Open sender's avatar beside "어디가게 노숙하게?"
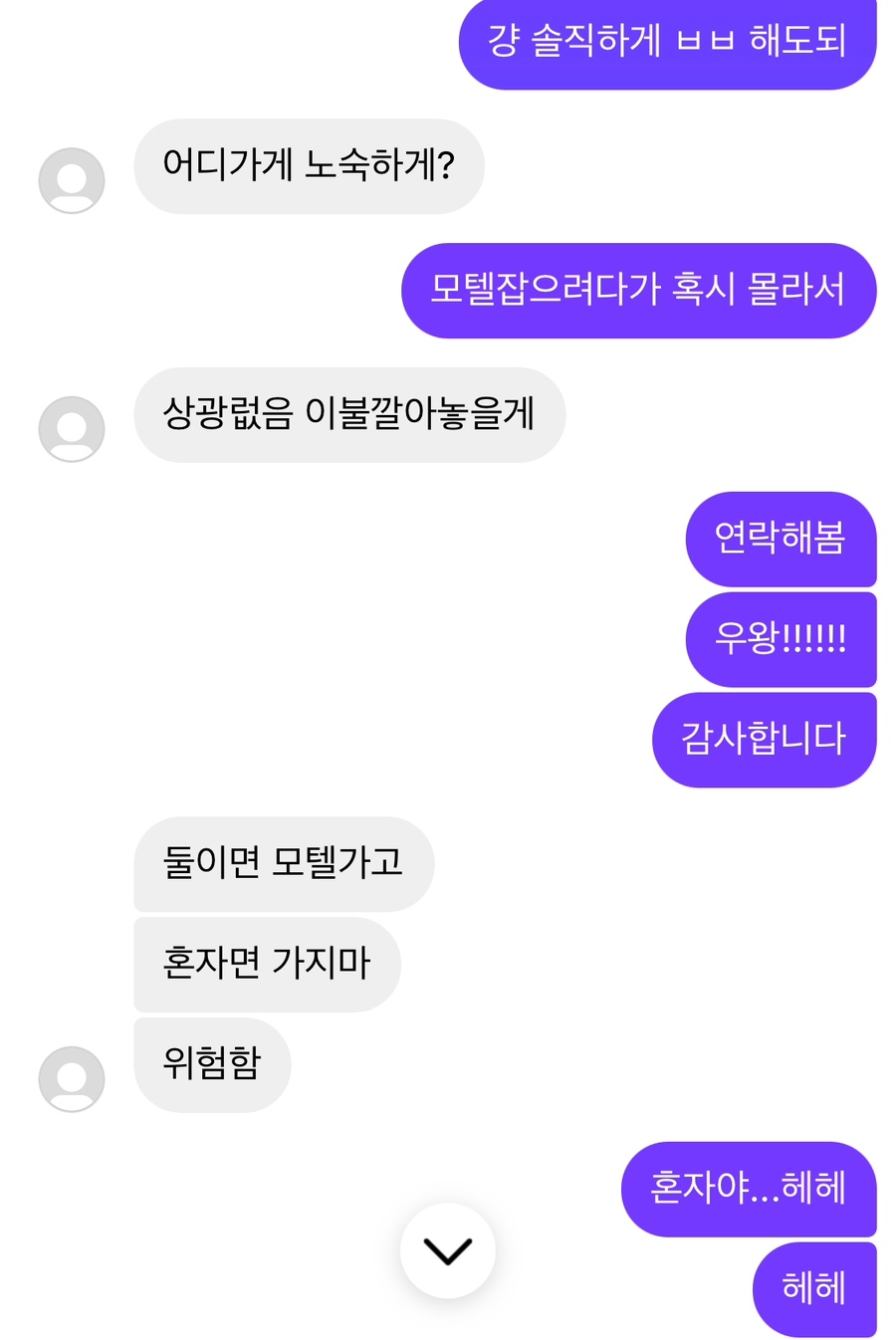The height and width of the screenshot is (1340, 896). (x=72, y=180)
